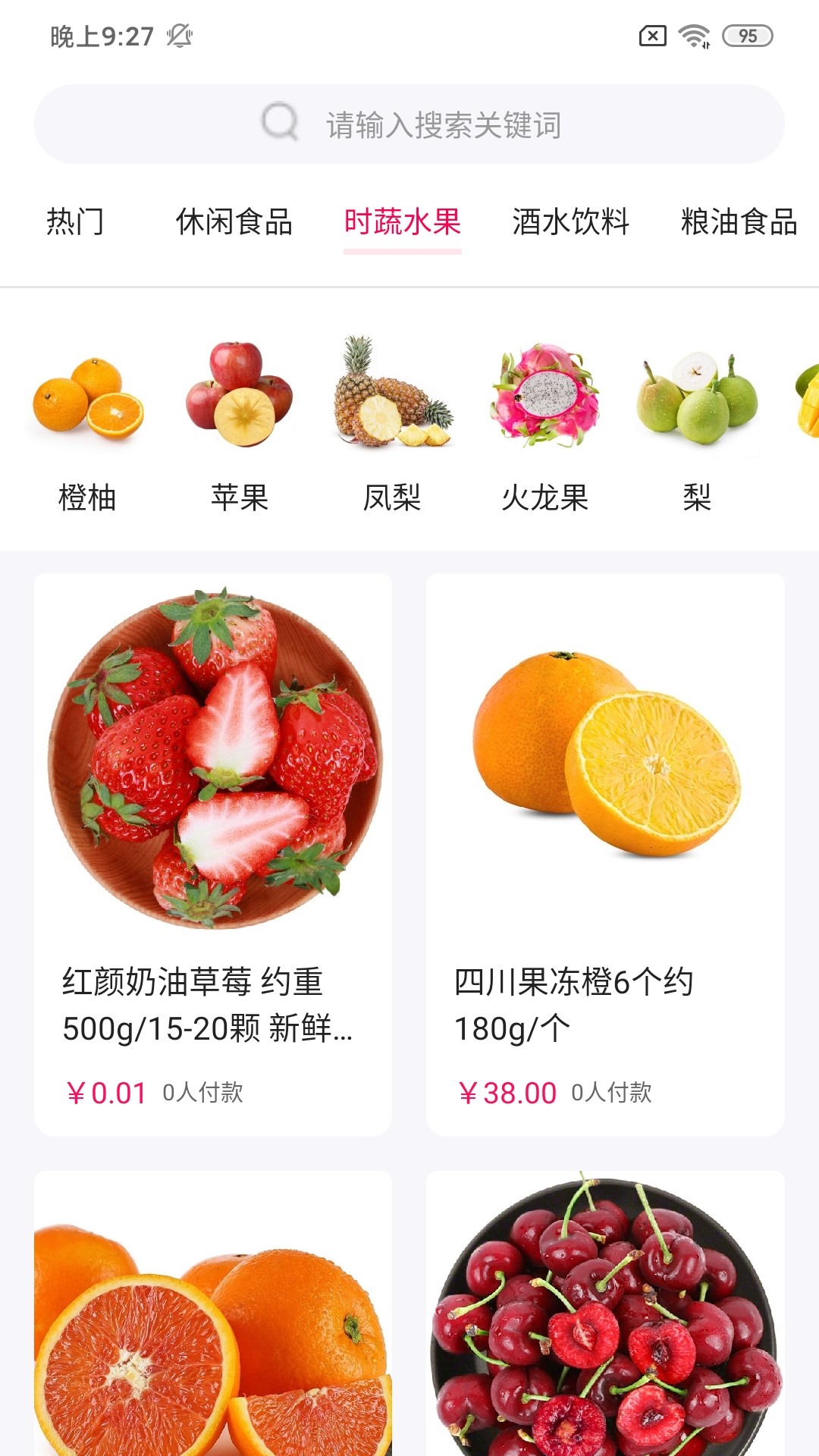The image size is (819, 1456).
Task: Switch to the 酒水饮料 tab
Action: tap(571, 222)
